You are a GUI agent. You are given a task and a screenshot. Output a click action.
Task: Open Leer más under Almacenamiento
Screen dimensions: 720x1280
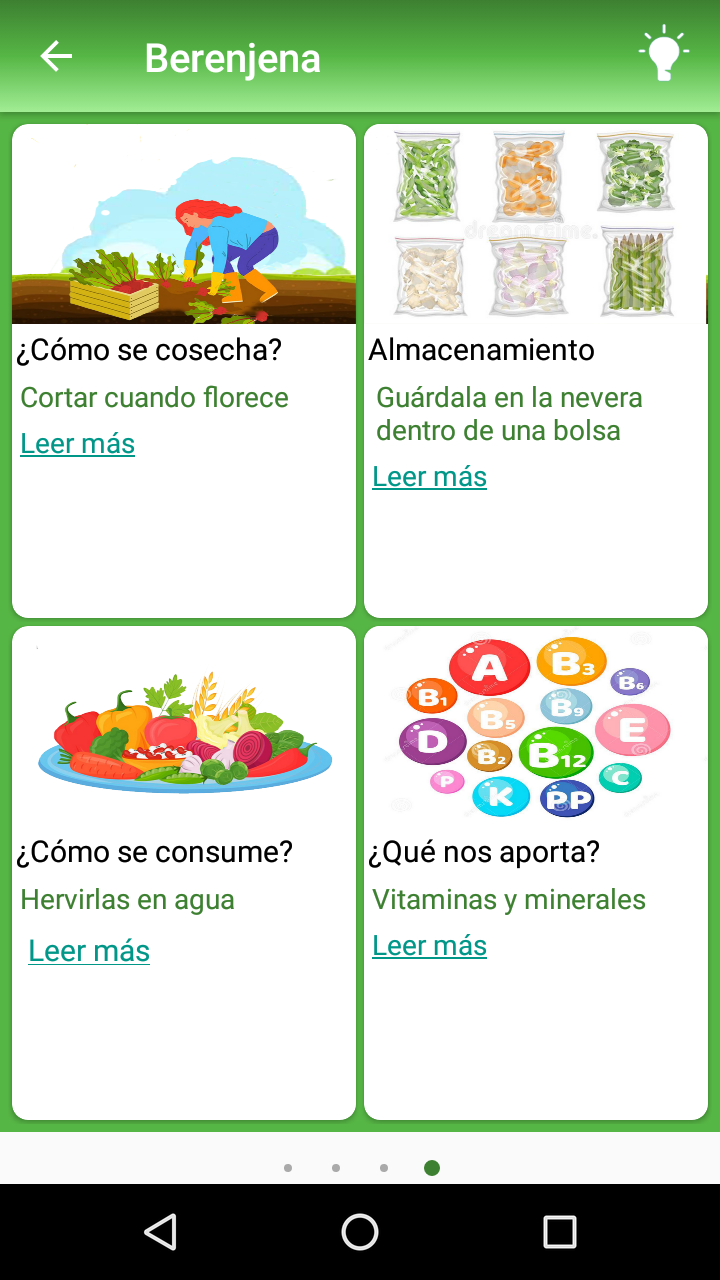[x=429, y=477]
